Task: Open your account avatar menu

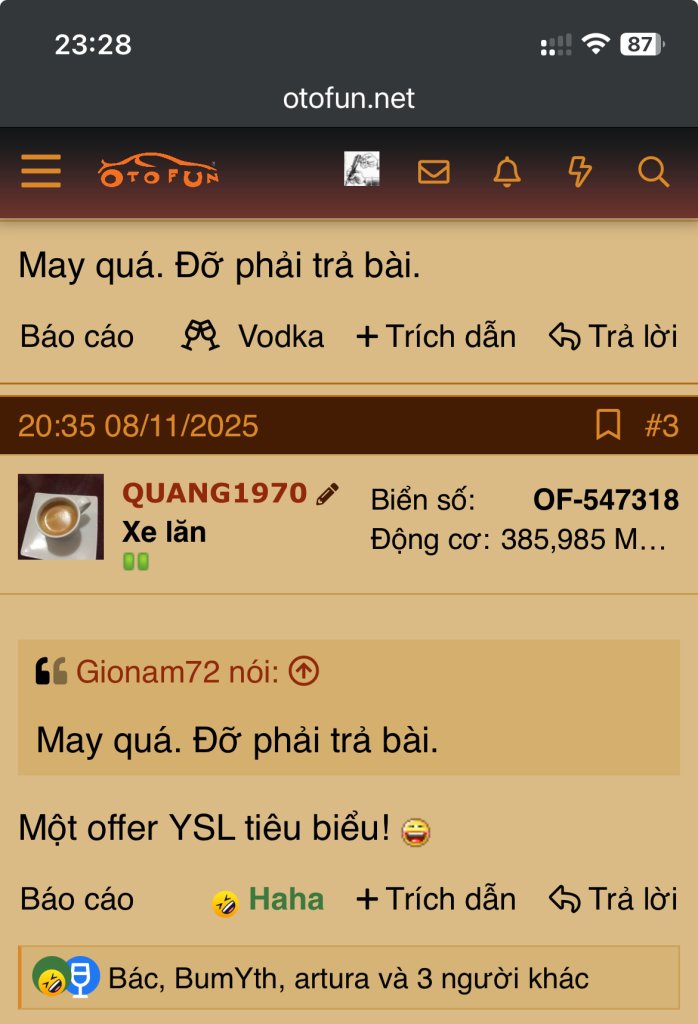Action: 361,170
